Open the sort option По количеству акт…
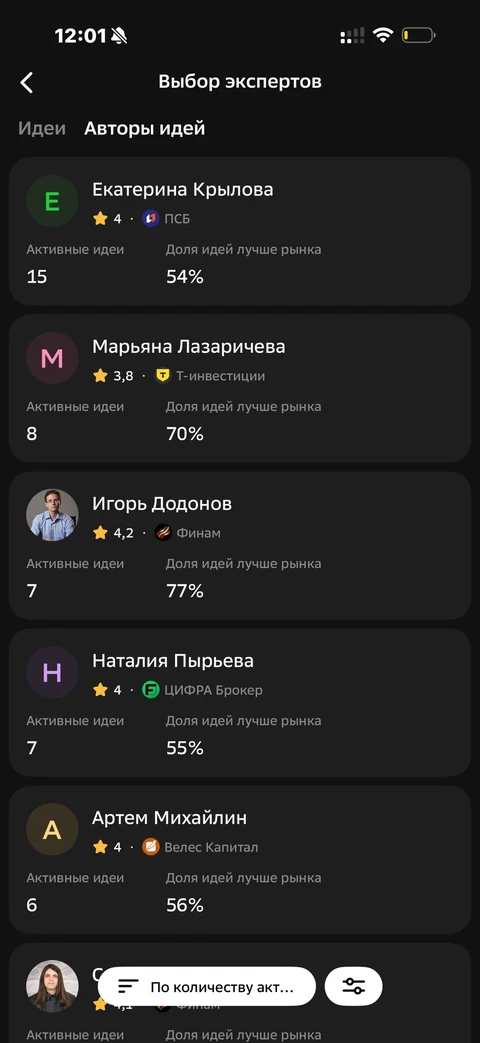The image size is (480, 1043). point(207,986)
